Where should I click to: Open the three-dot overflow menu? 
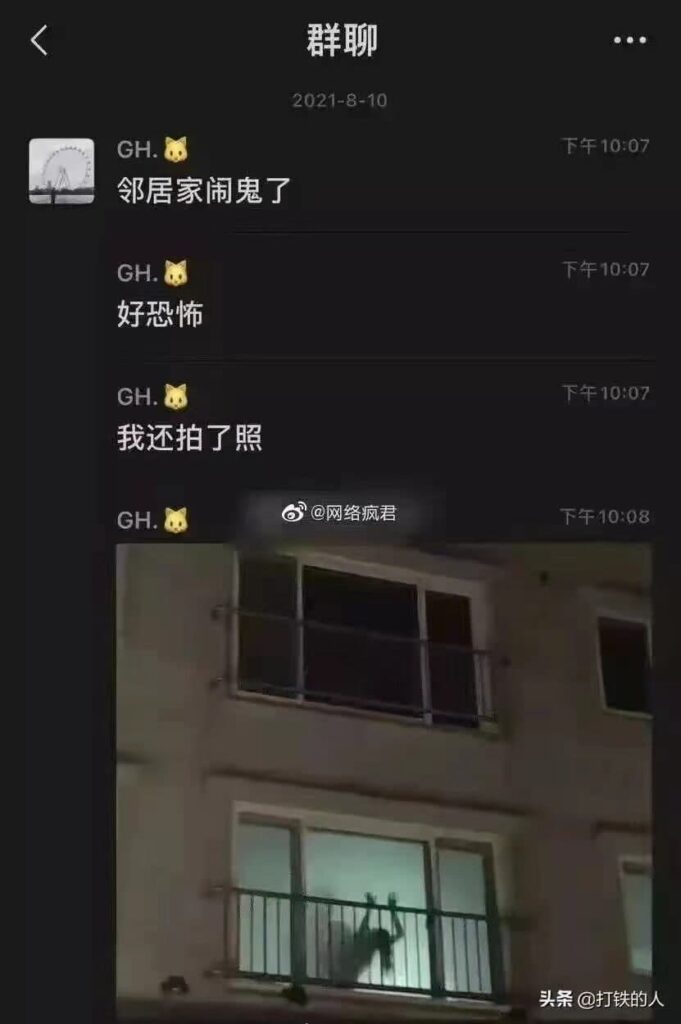(x=629, y=41)
